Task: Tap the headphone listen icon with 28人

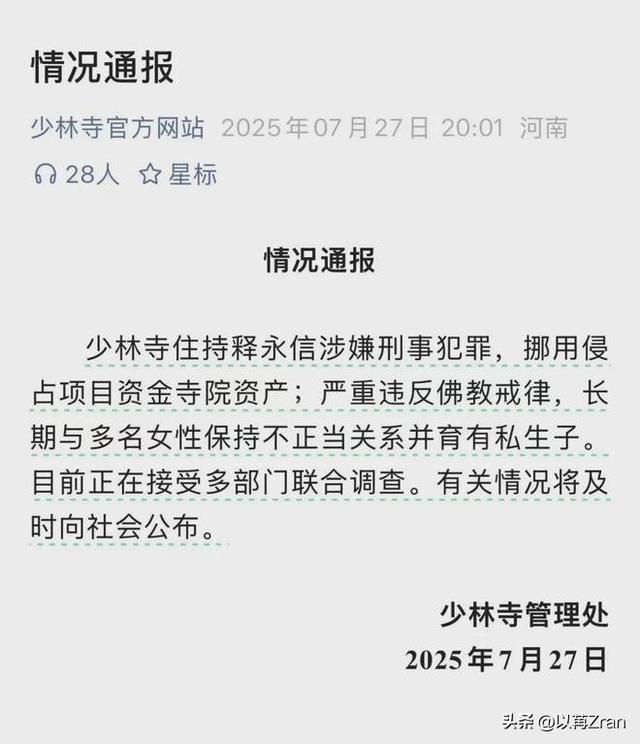Action: [45, 175]
